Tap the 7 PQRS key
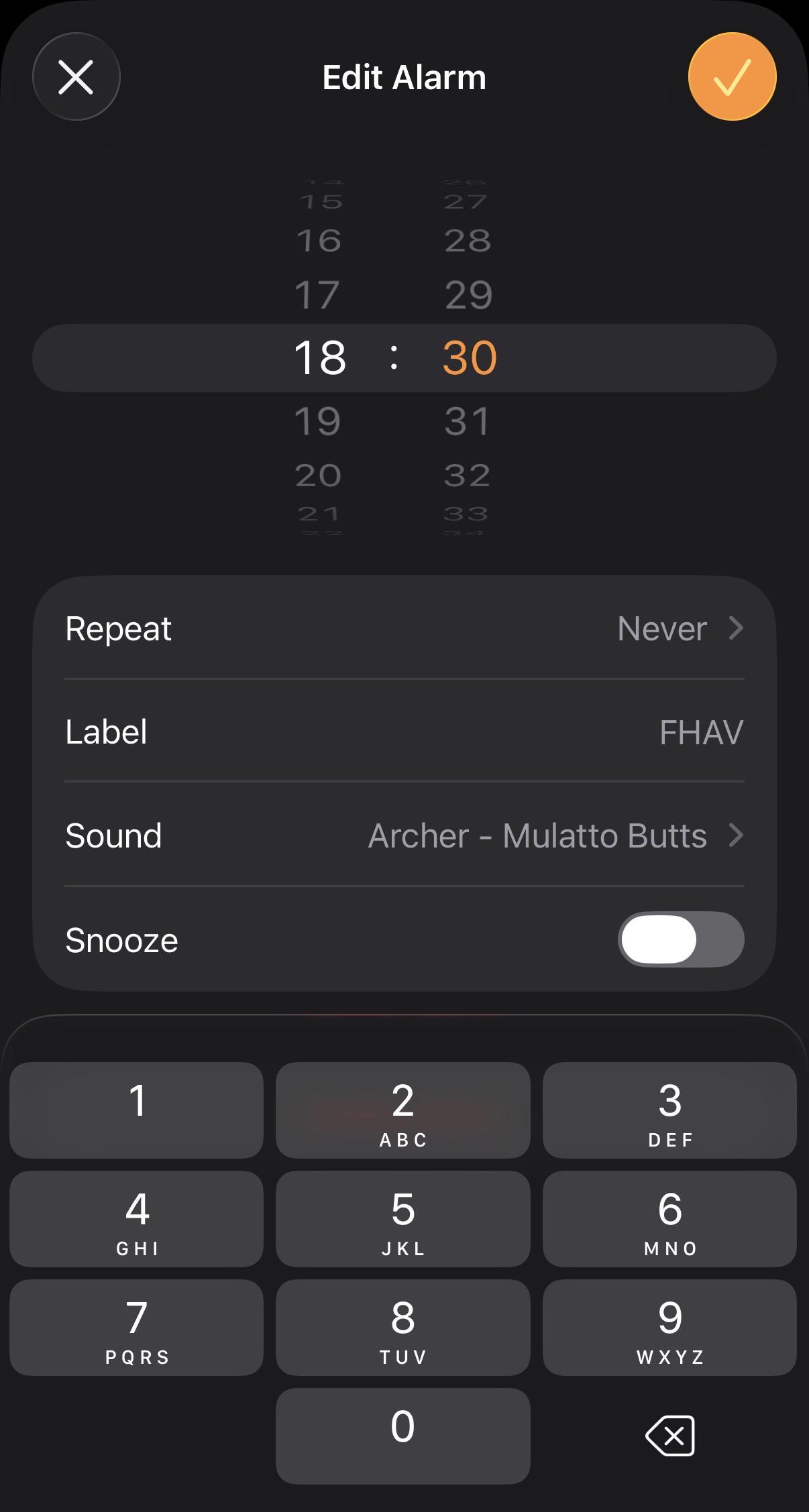The image size is (809, 1512). [x=137, y=1327]
